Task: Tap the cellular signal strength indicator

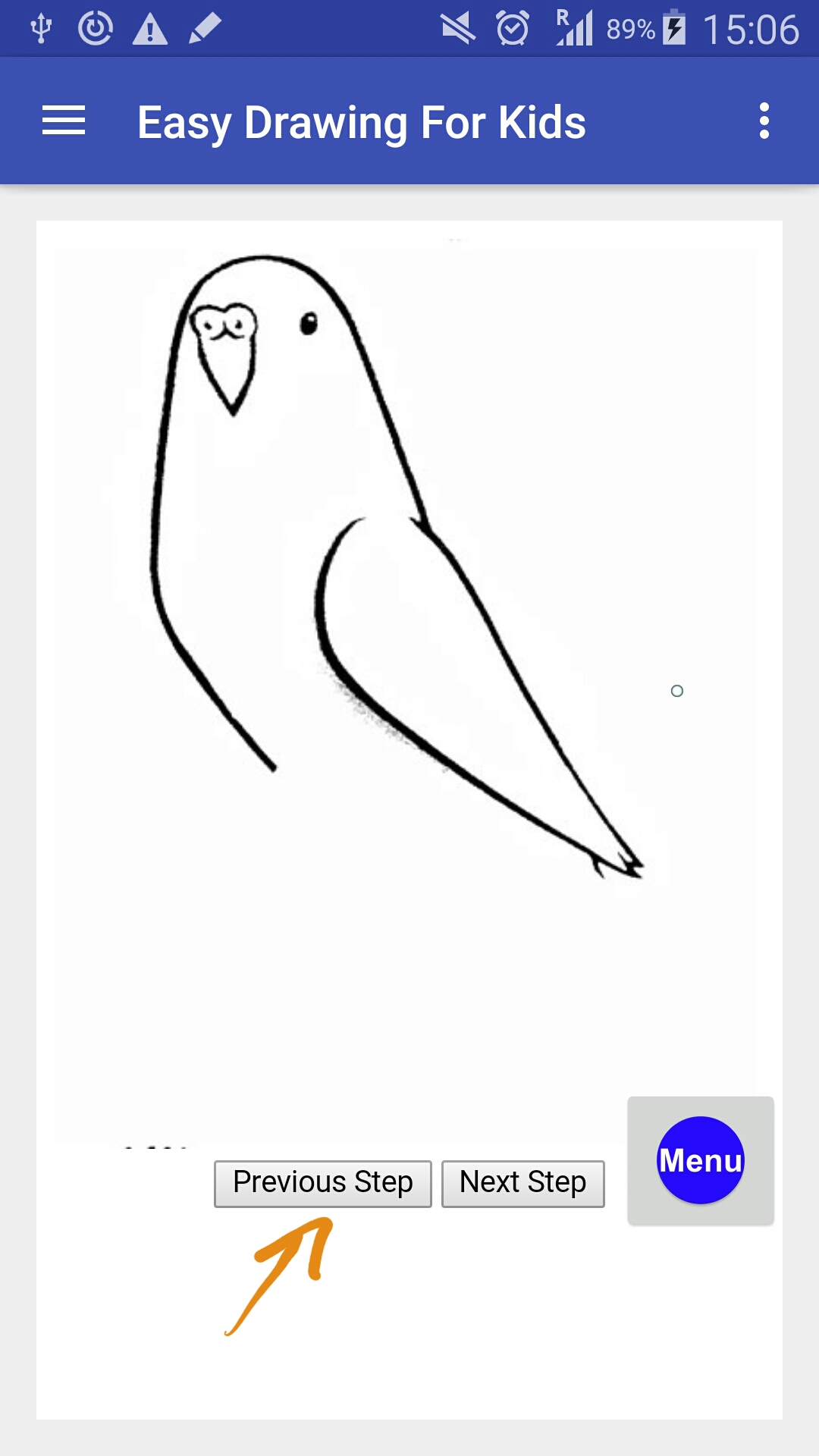Action: pos(576,27)
